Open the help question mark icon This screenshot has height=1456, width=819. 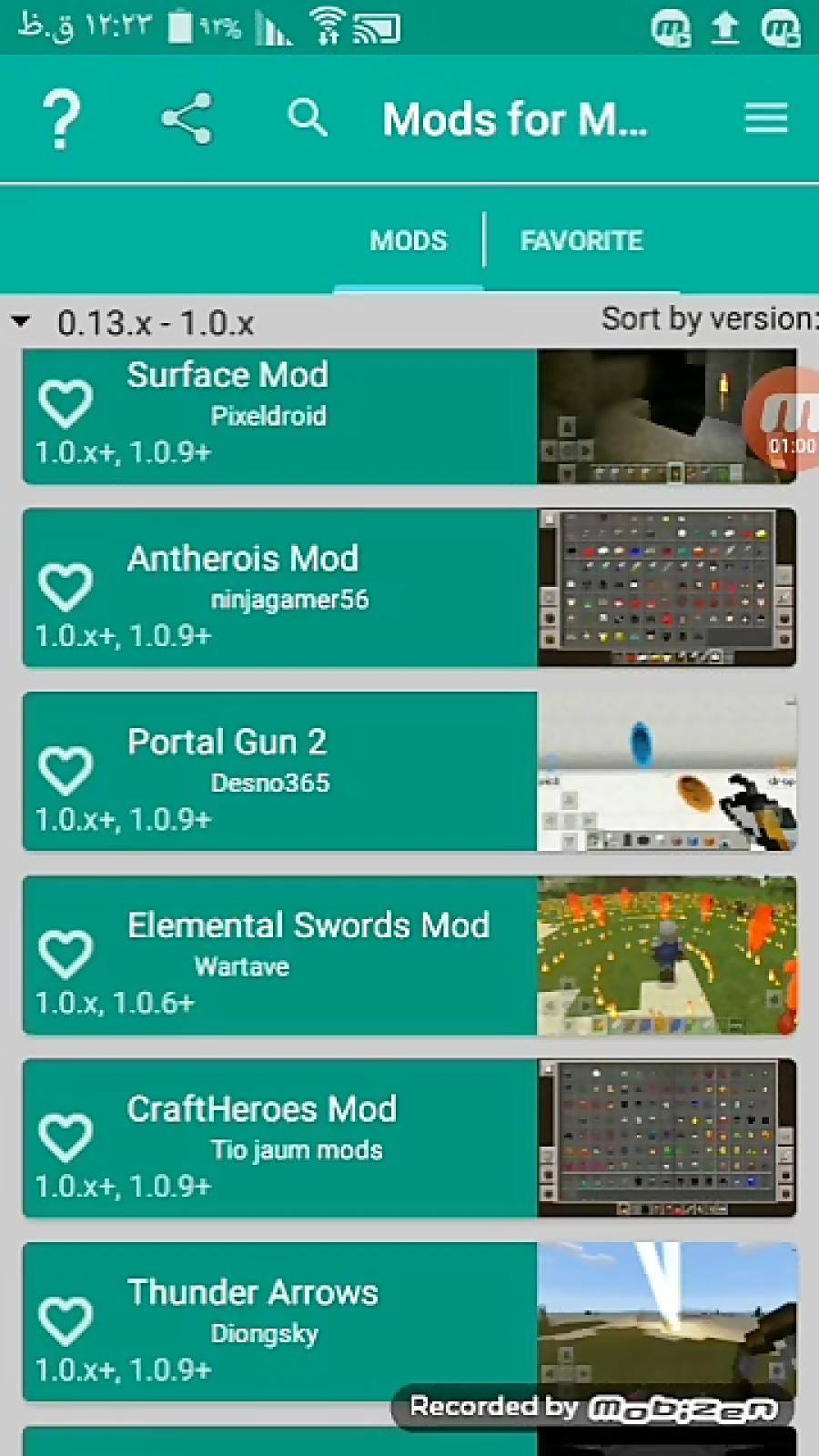point(62,119)
